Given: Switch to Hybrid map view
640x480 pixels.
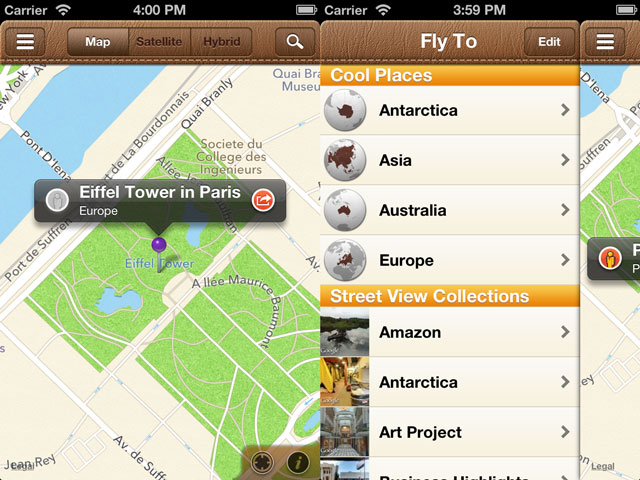Looking at the screenshot, I should [221, 42].
